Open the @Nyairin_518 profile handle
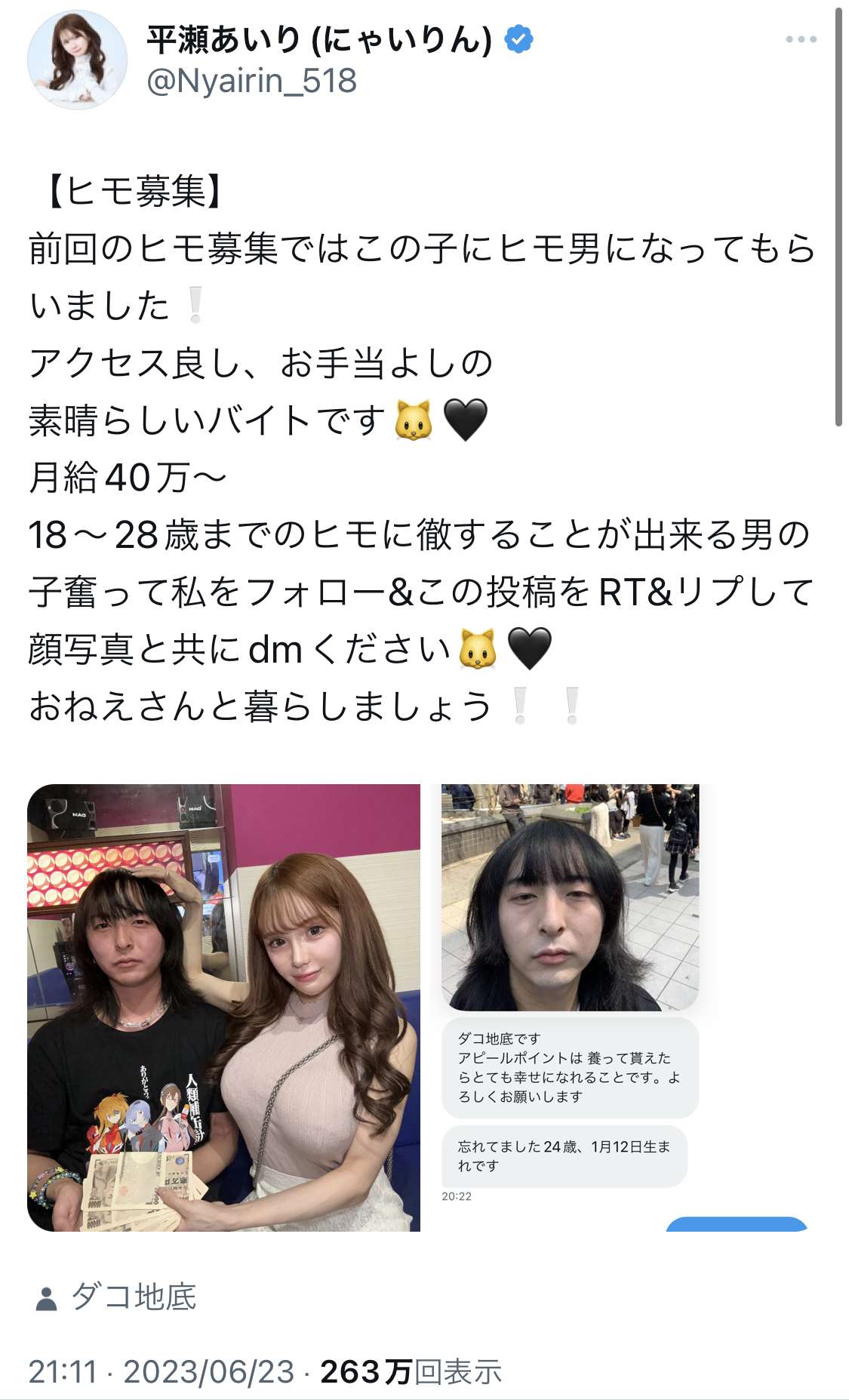The height and width of the screenshot is (1400, 849). (251, 81)
